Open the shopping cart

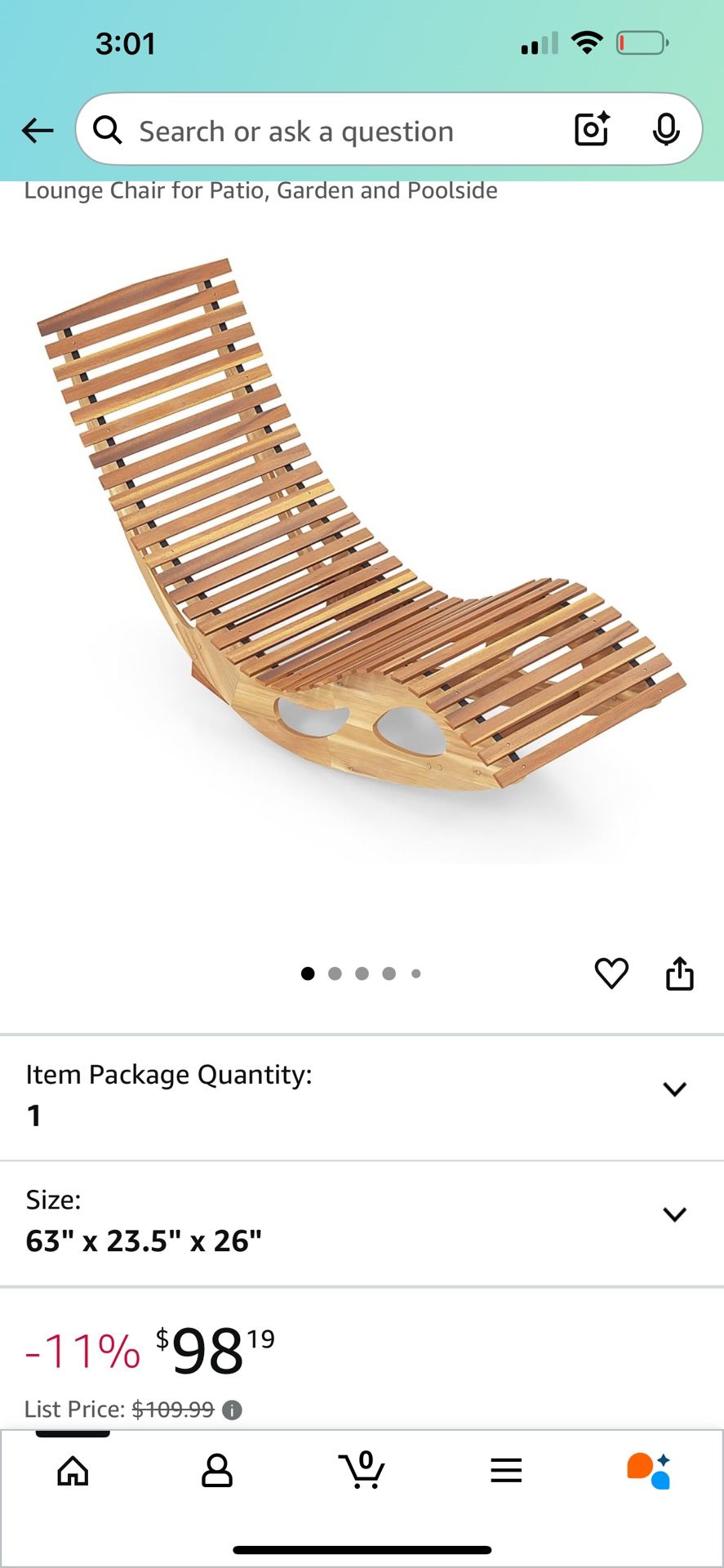tap(362, 1471)
